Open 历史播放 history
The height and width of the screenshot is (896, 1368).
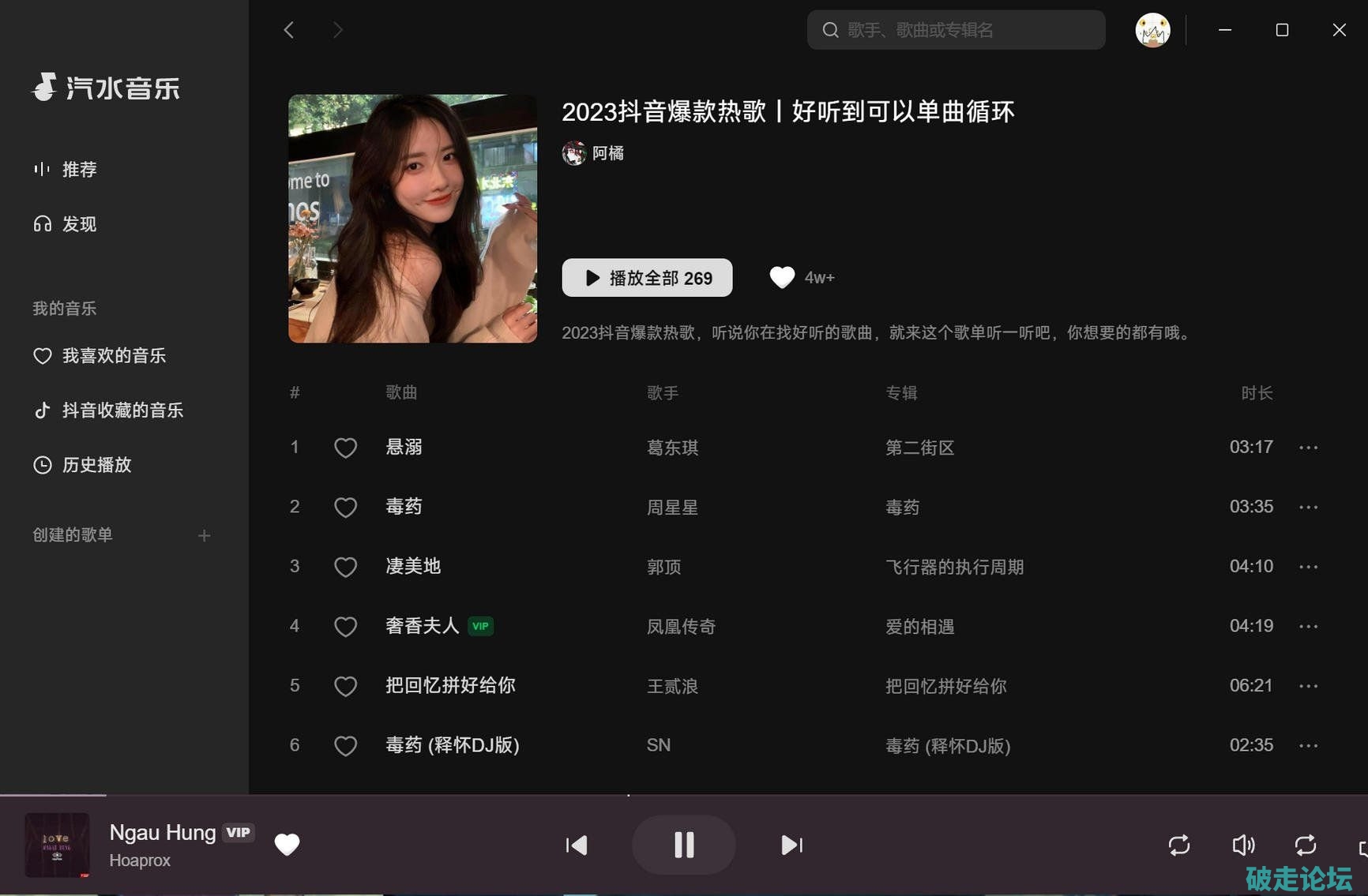coord(96,465)
